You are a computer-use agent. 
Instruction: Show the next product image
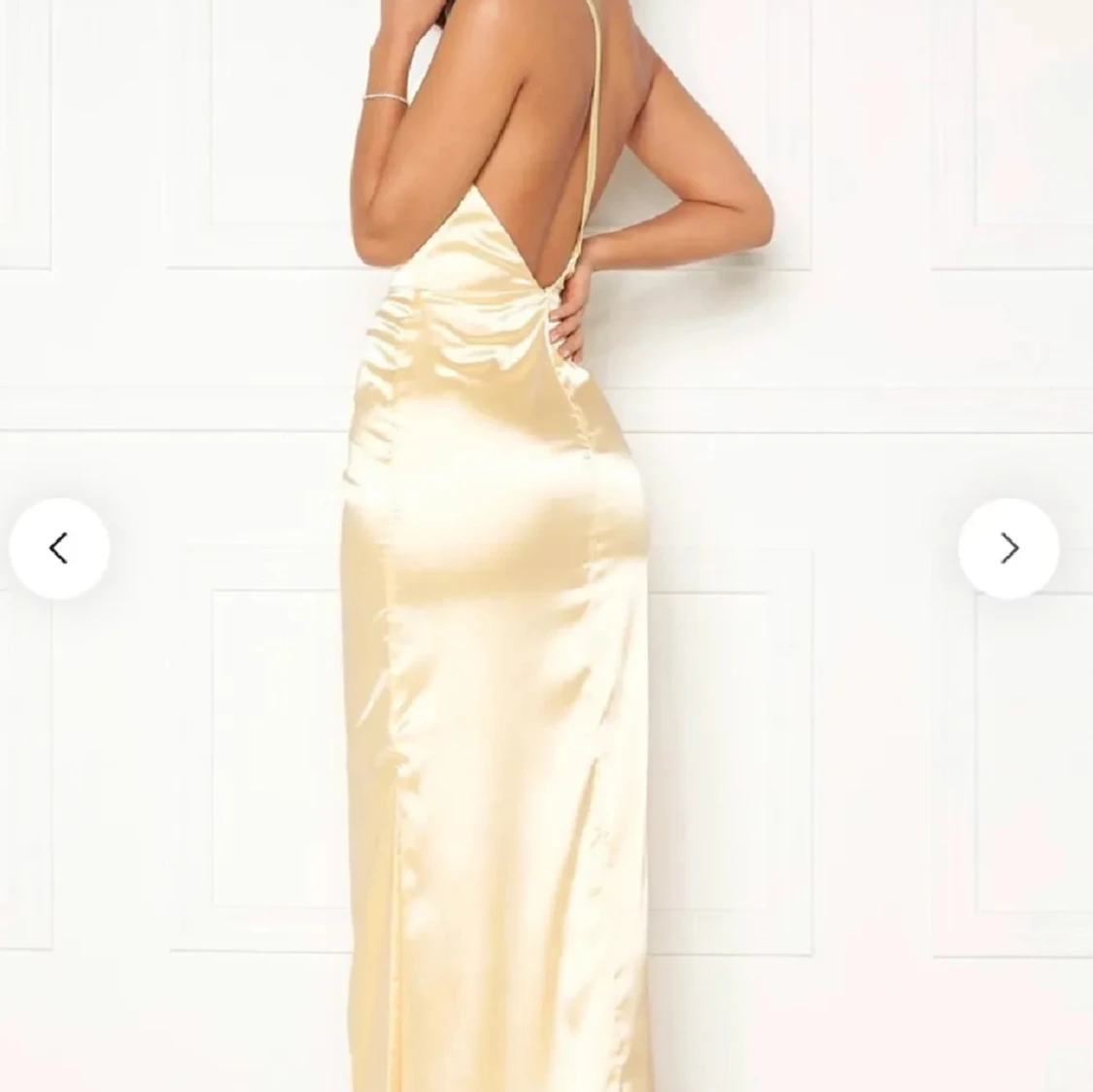tap(1008, 549)
